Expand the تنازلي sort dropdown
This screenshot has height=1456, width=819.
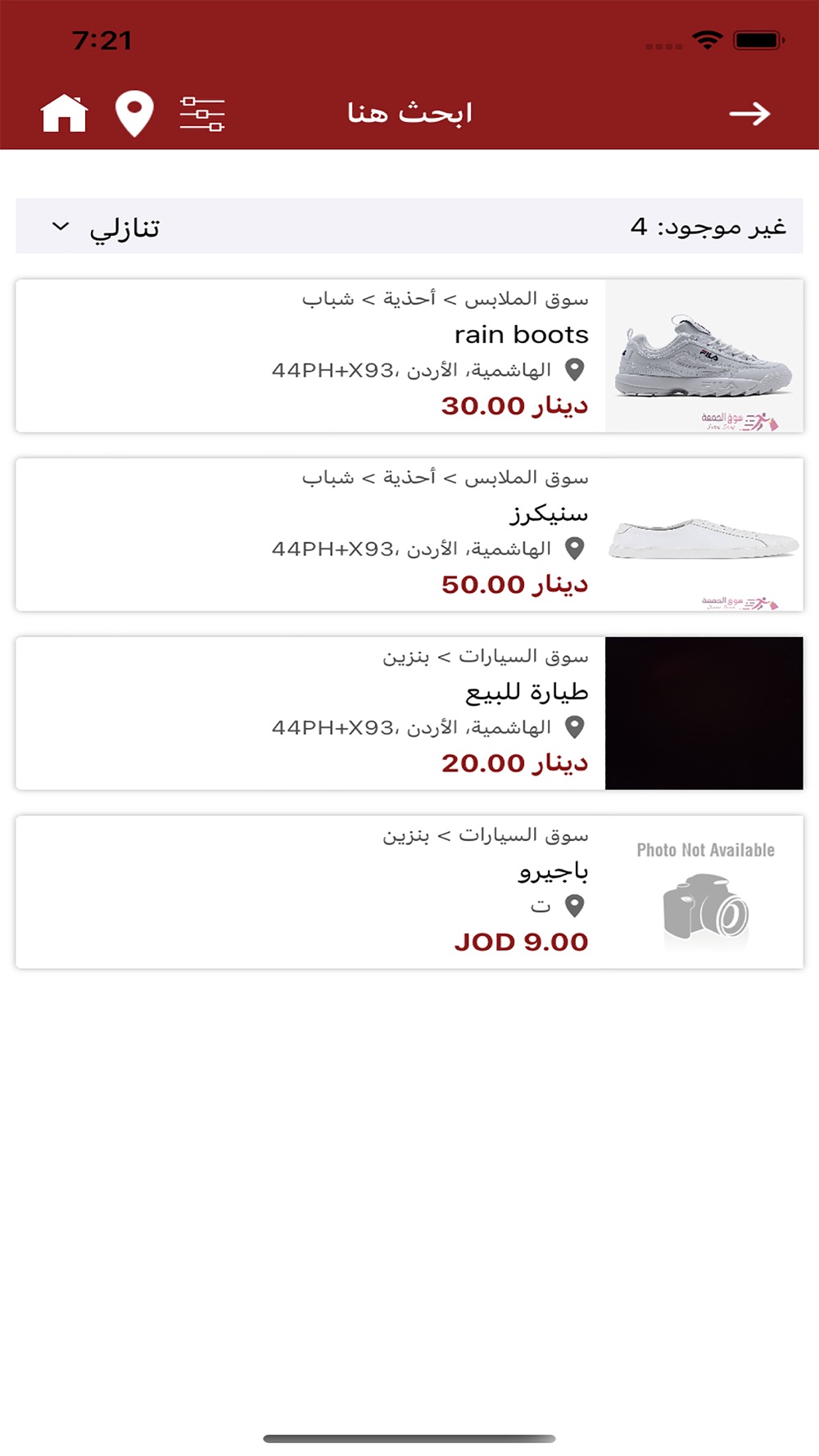(x=105, y=227)
